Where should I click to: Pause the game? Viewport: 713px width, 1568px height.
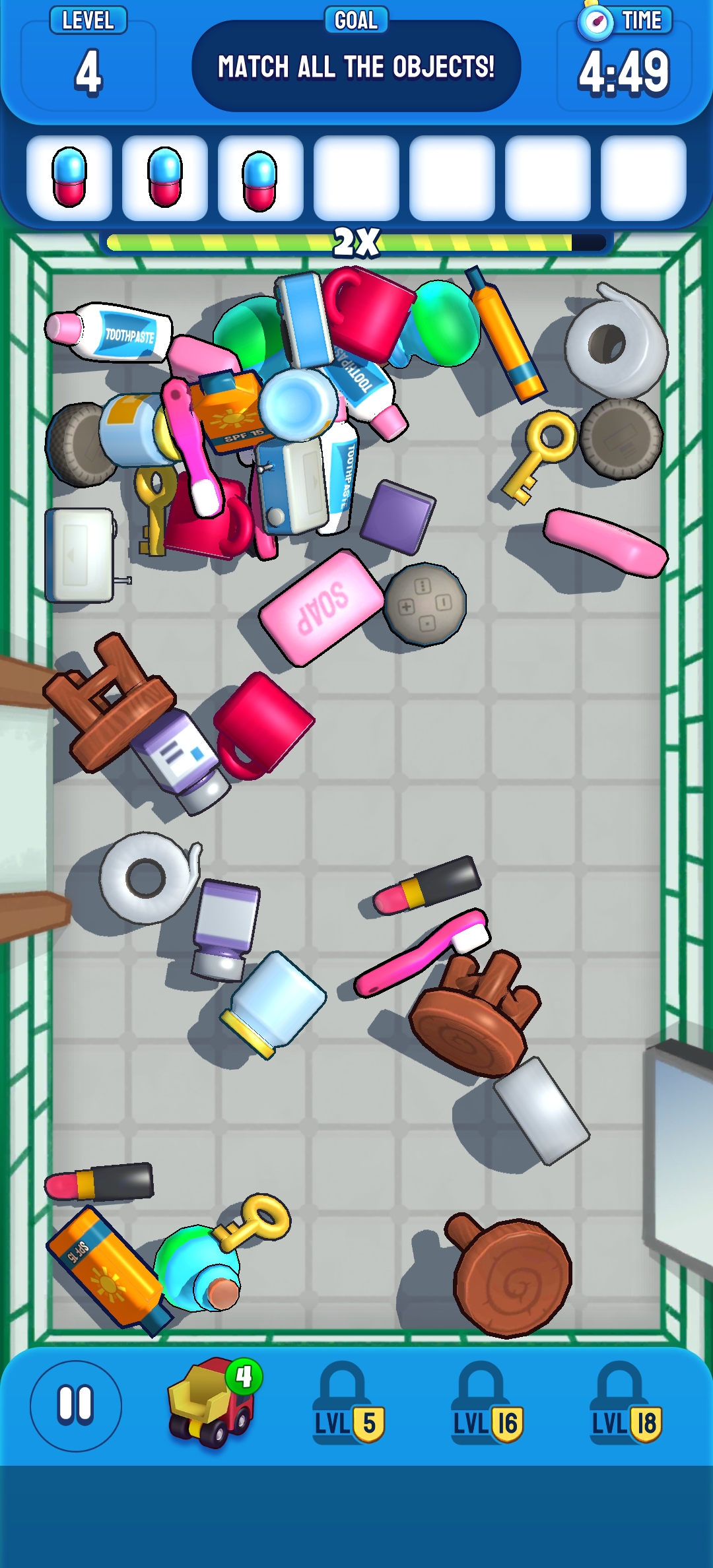tap(75, 1406)
